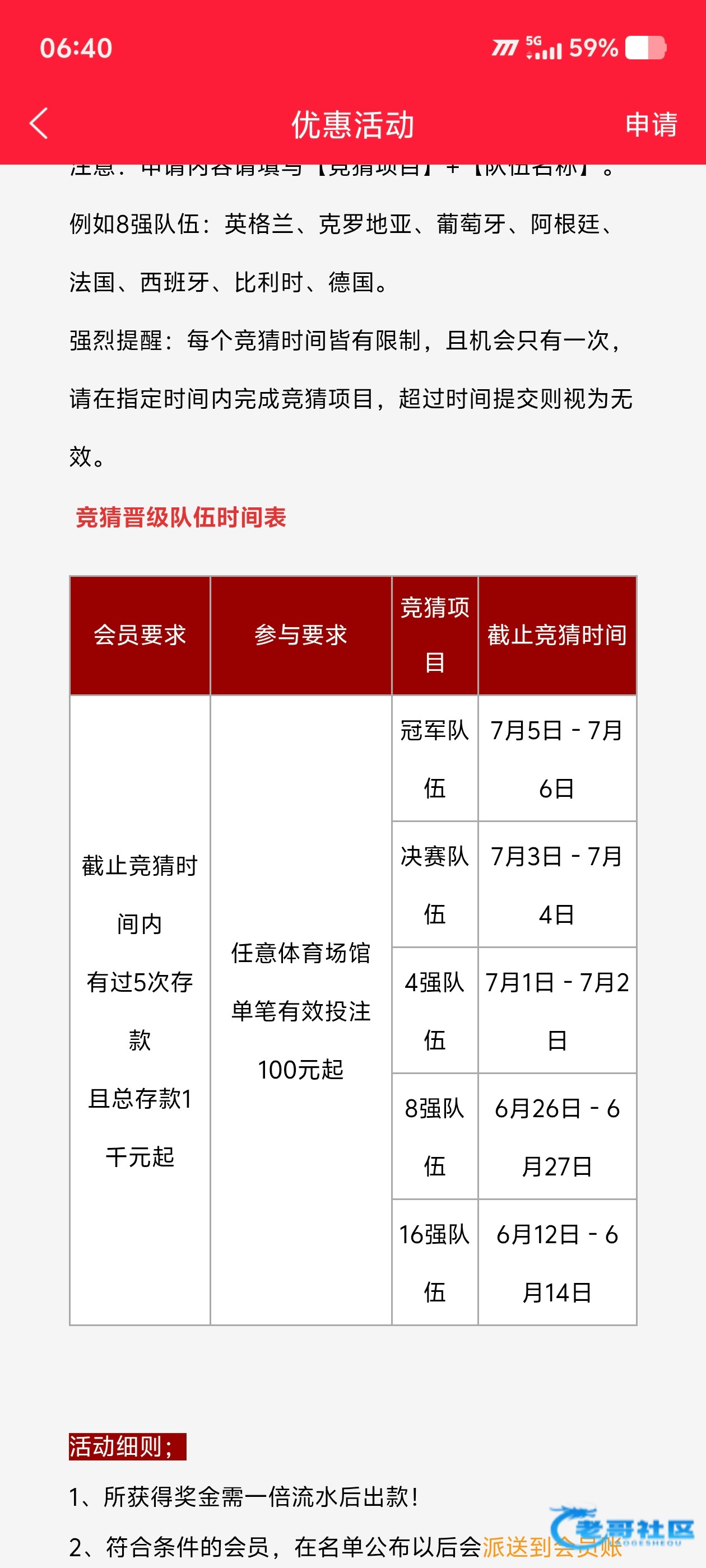Tap the 申请 apply button
Image resolution: width=706 pixels, height=1568 pixels.
pyautogui.click(x=651, y=124)
